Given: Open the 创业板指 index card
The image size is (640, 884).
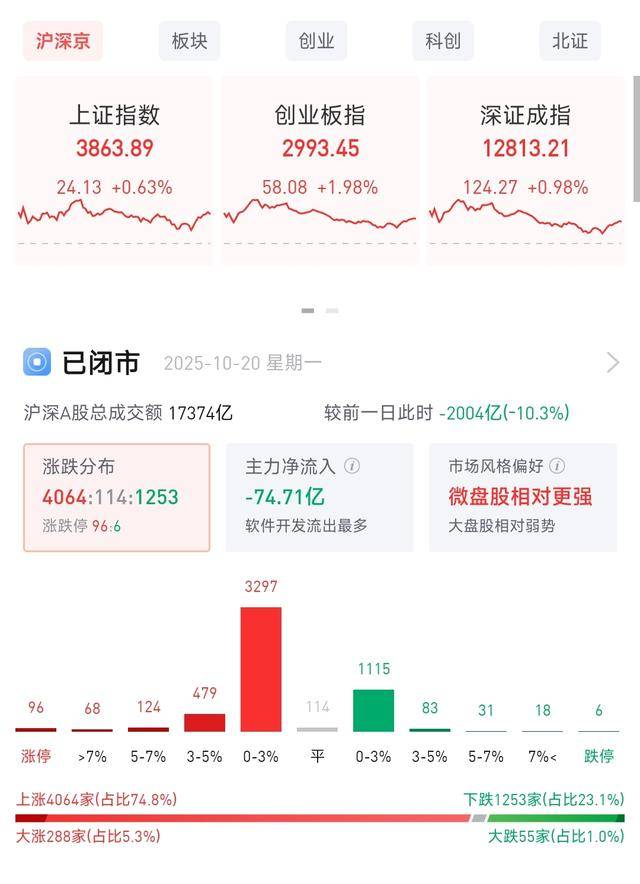Looking at the screenshot, I should coord(320,170).
